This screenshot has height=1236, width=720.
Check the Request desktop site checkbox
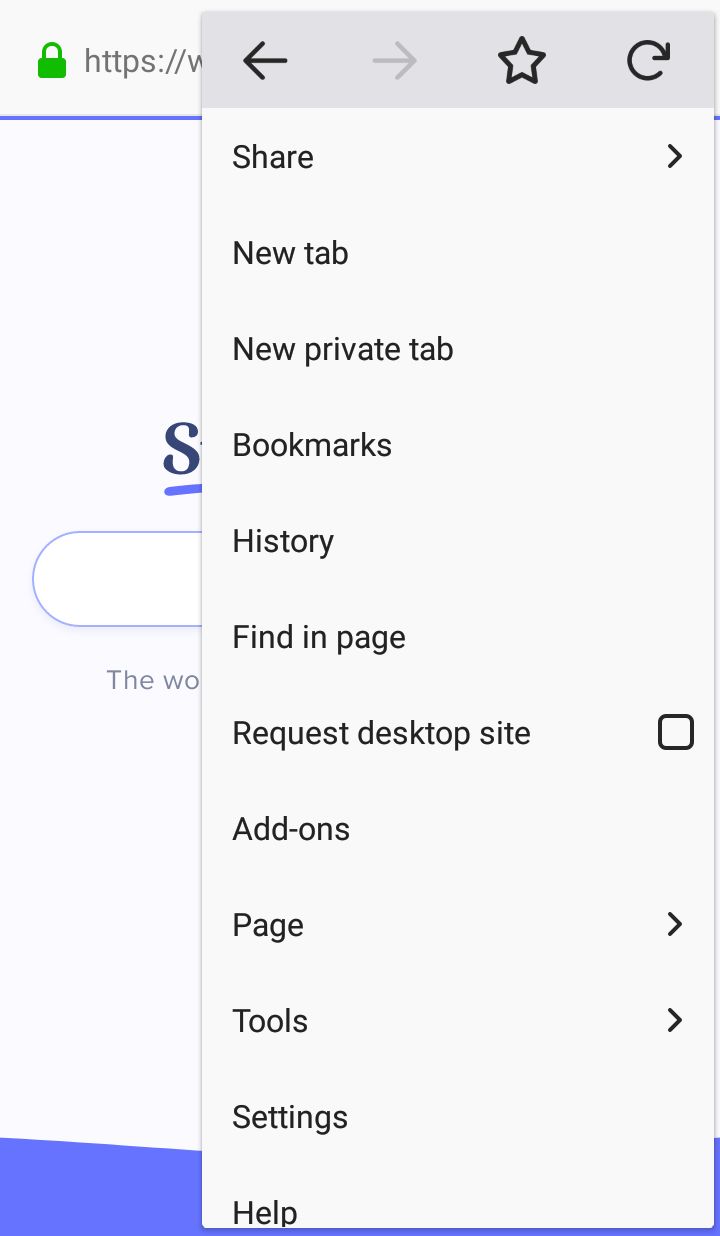pos(676,733)
